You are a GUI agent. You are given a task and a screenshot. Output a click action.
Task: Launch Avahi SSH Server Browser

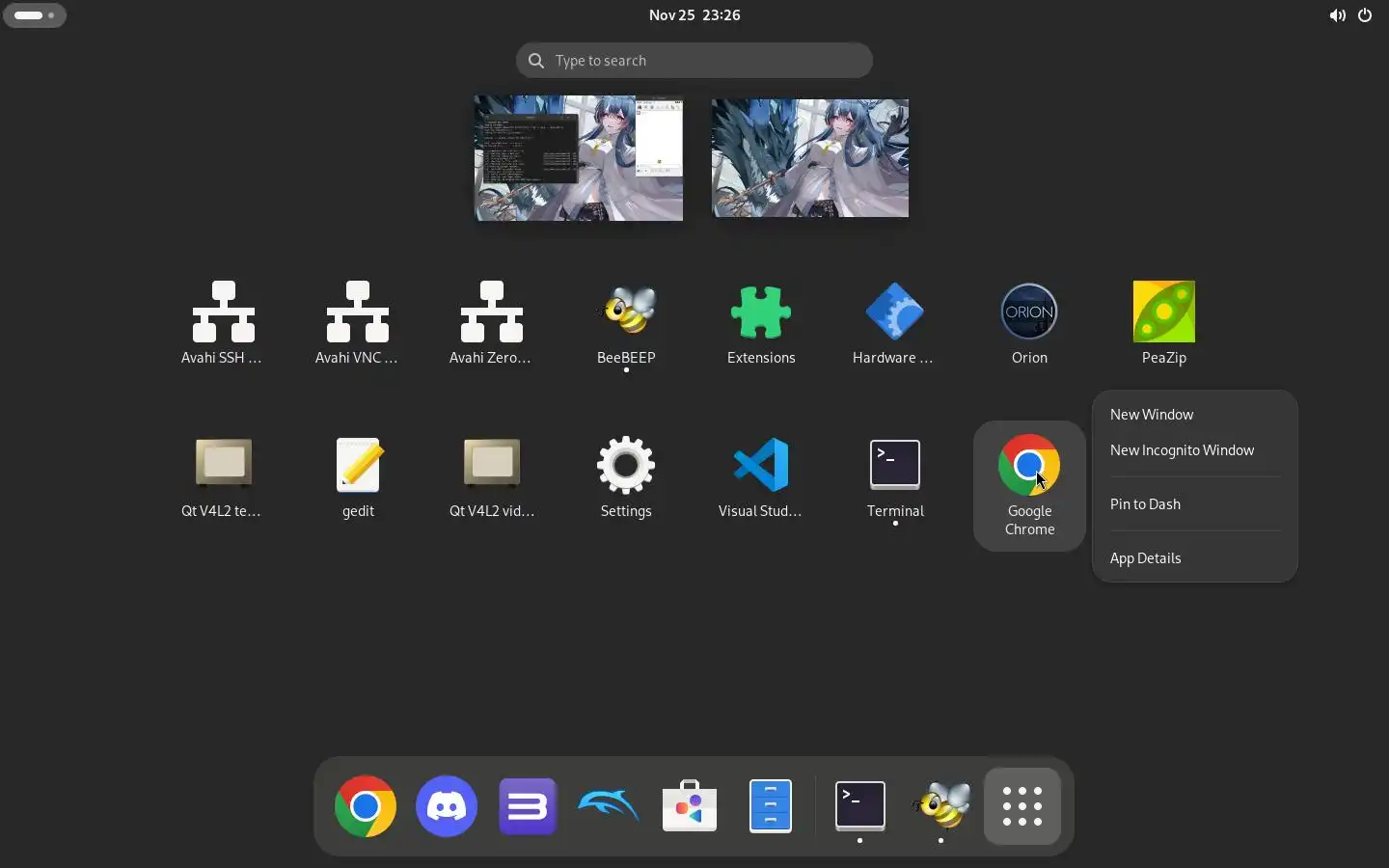click(224, 322)
